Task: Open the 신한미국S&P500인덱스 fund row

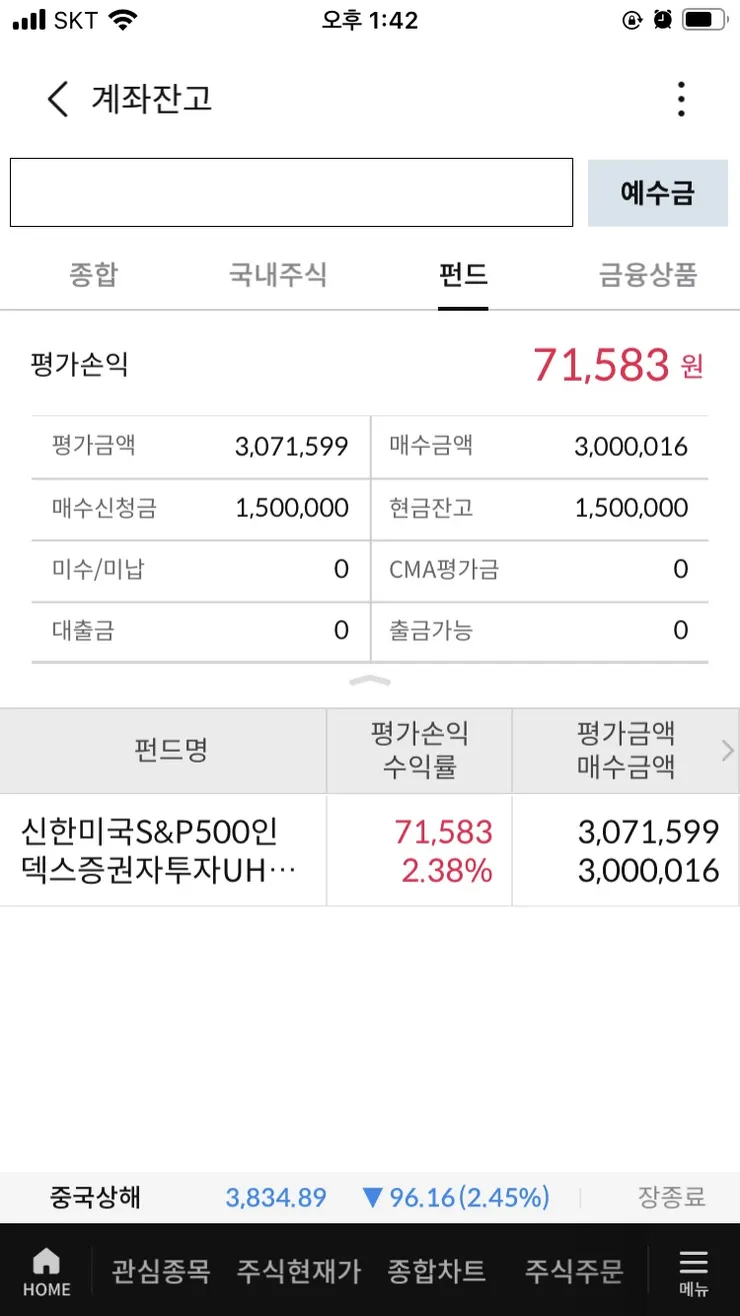Action: 370,850
